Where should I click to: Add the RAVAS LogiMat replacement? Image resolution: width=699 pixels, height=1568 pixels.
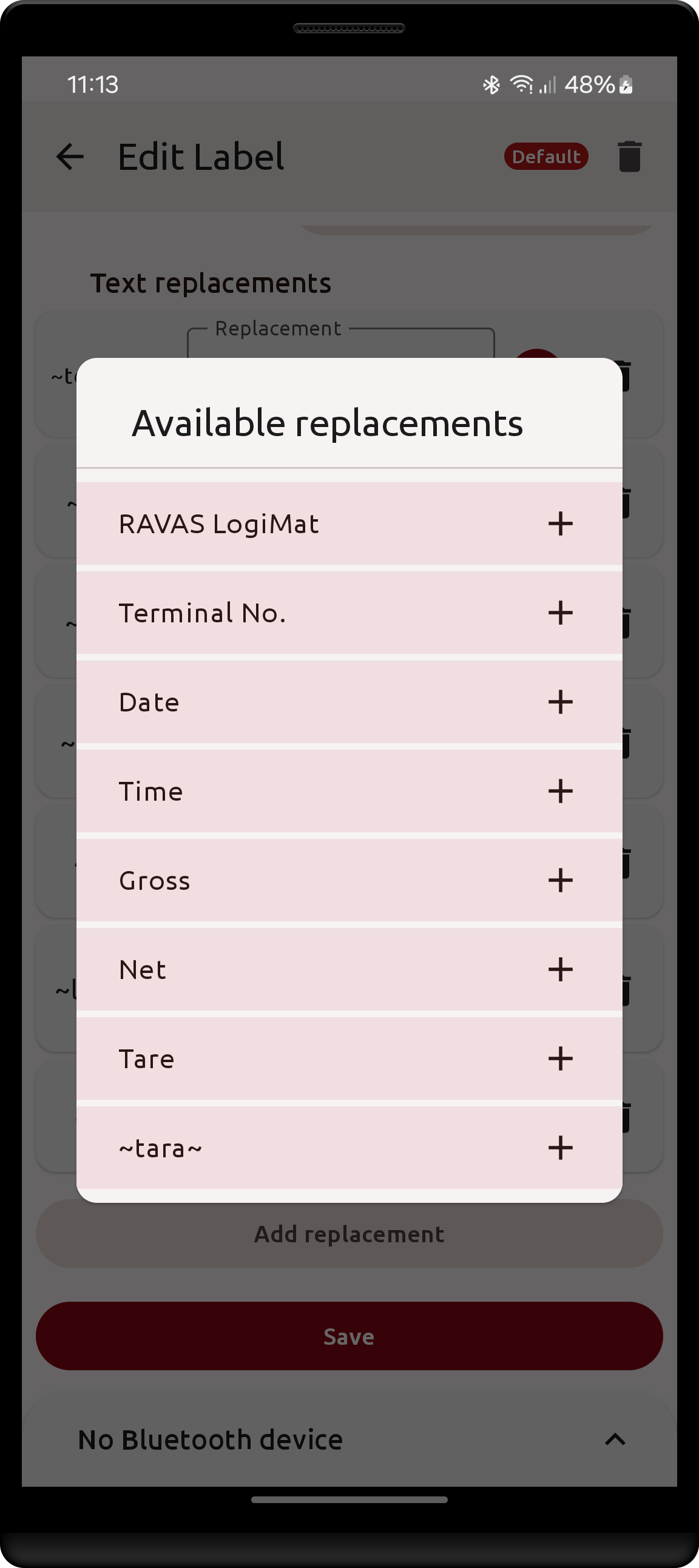click(559, 523)
